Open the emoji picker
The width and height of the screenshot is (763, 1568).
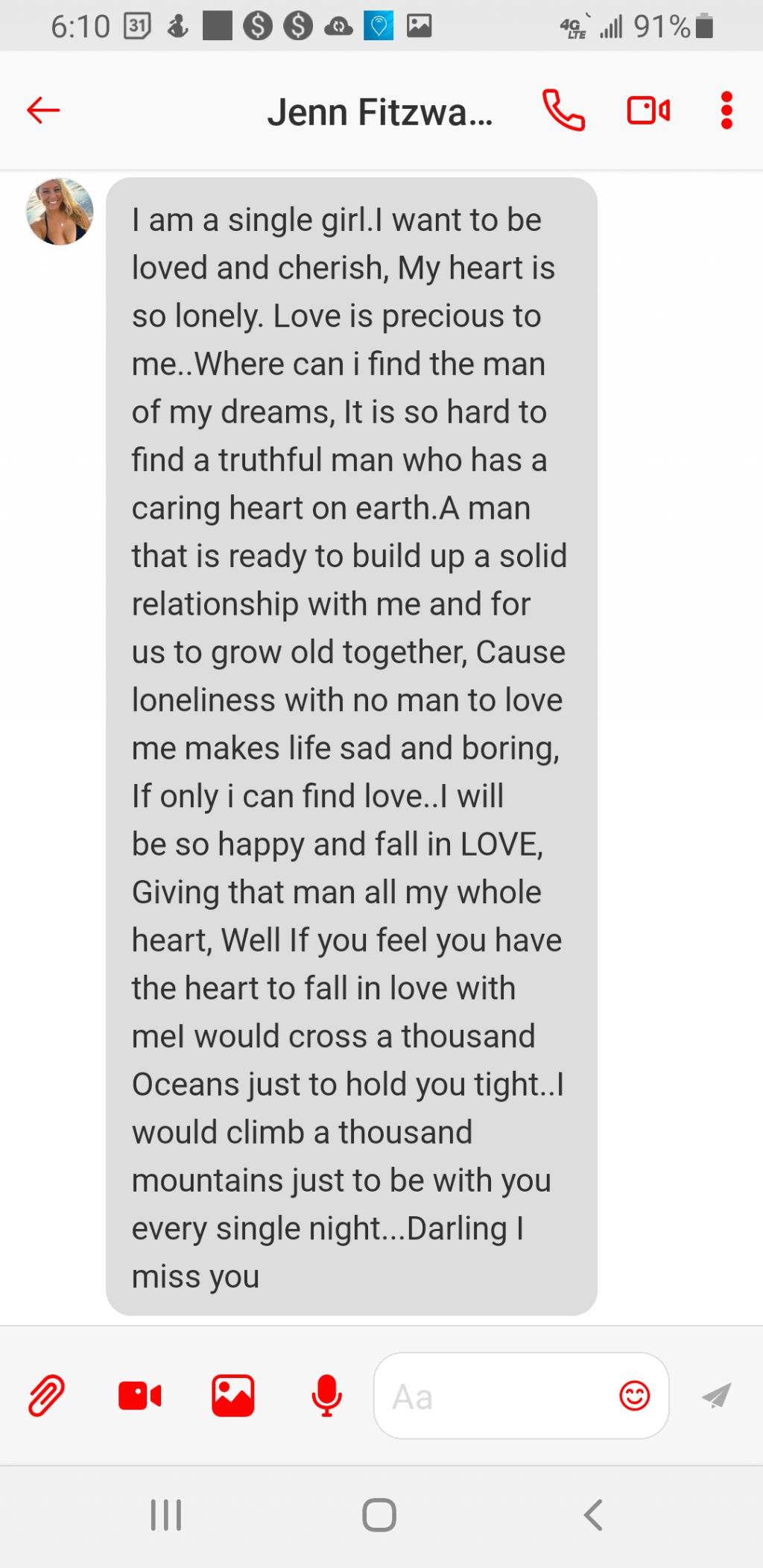(634, 1395)
